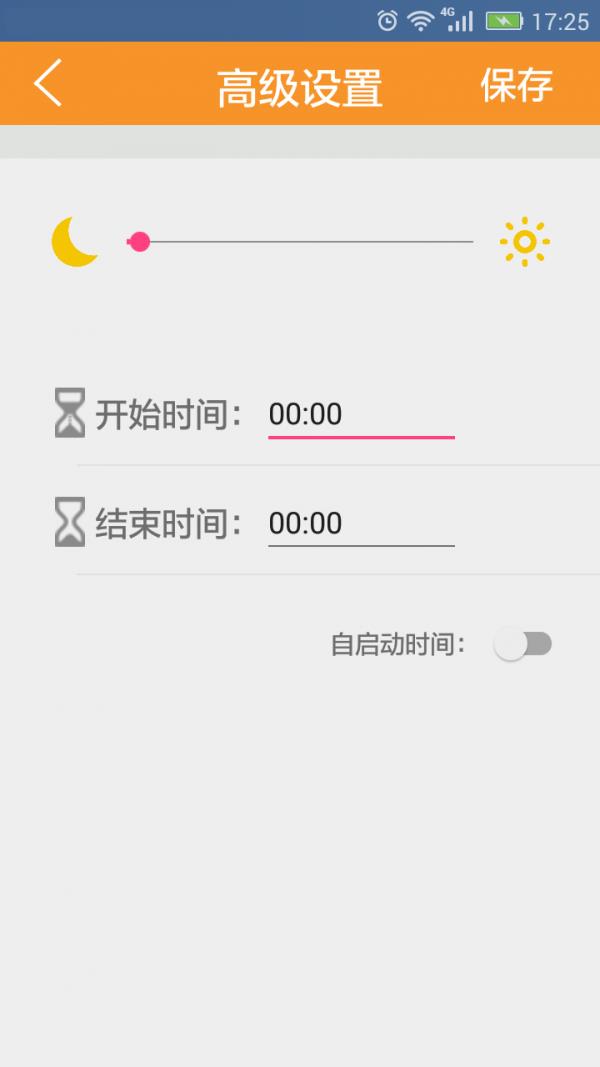This screenshot has width=600, height=1067.
Task: Go back using the header arrow
Action: tap(48, 83)
